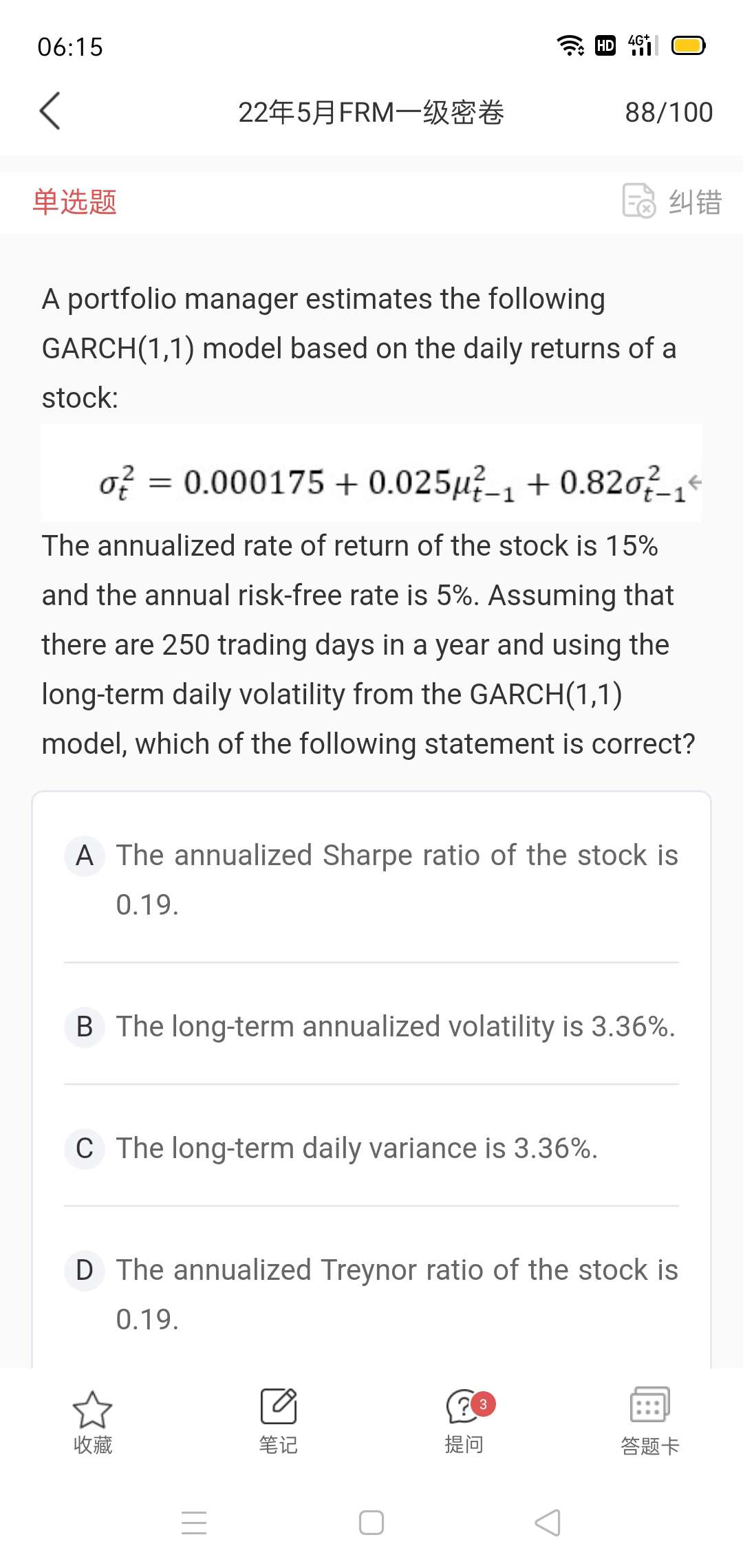Image resolution: width=743 pixels, height=1568 pixels.
Task: Tap the system home button
Action: coord(371,1523)
